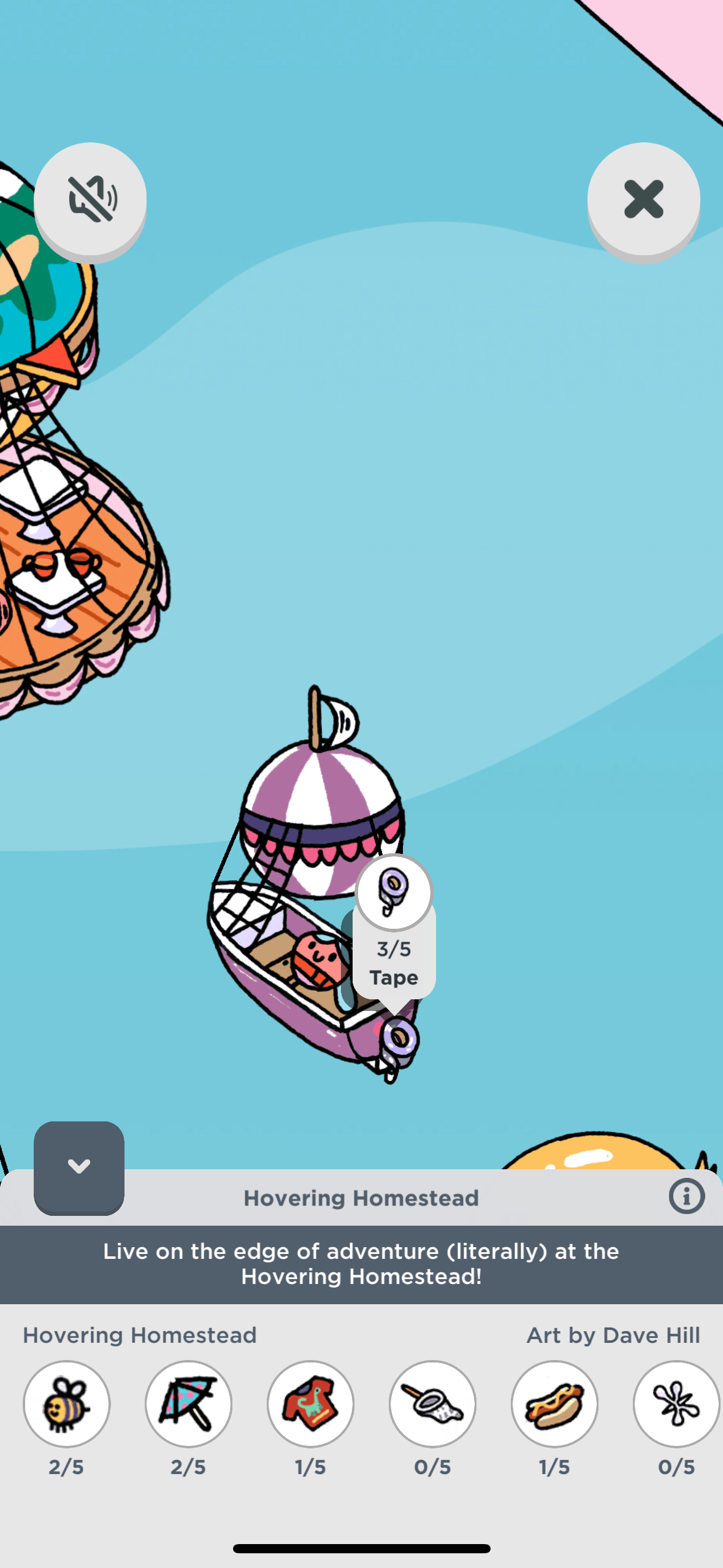Select the splat shape item
Viewport: 723px width, 1568px height.
click(676, 1404)
